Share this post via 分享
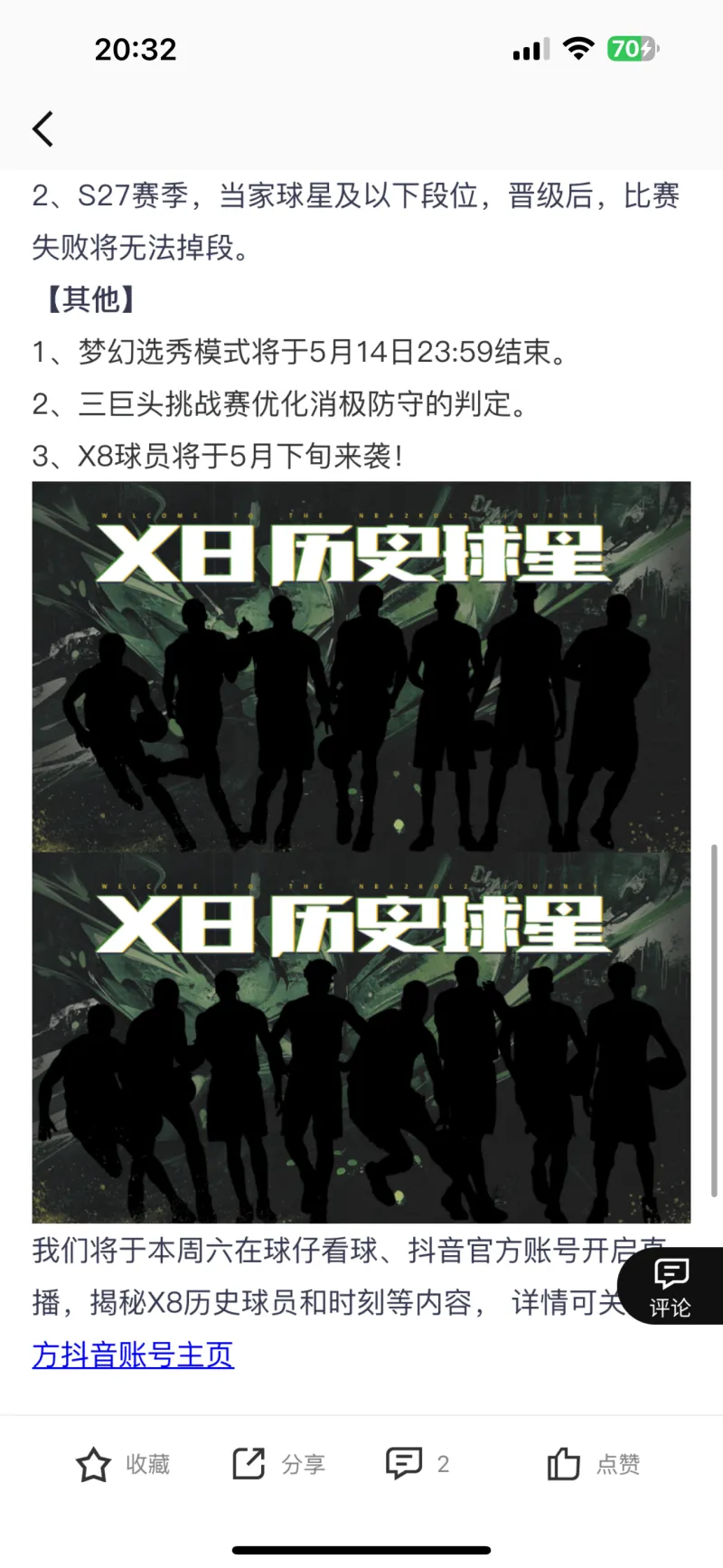The width and height of the screenshot is (723, 1568). coord(278,1464)
